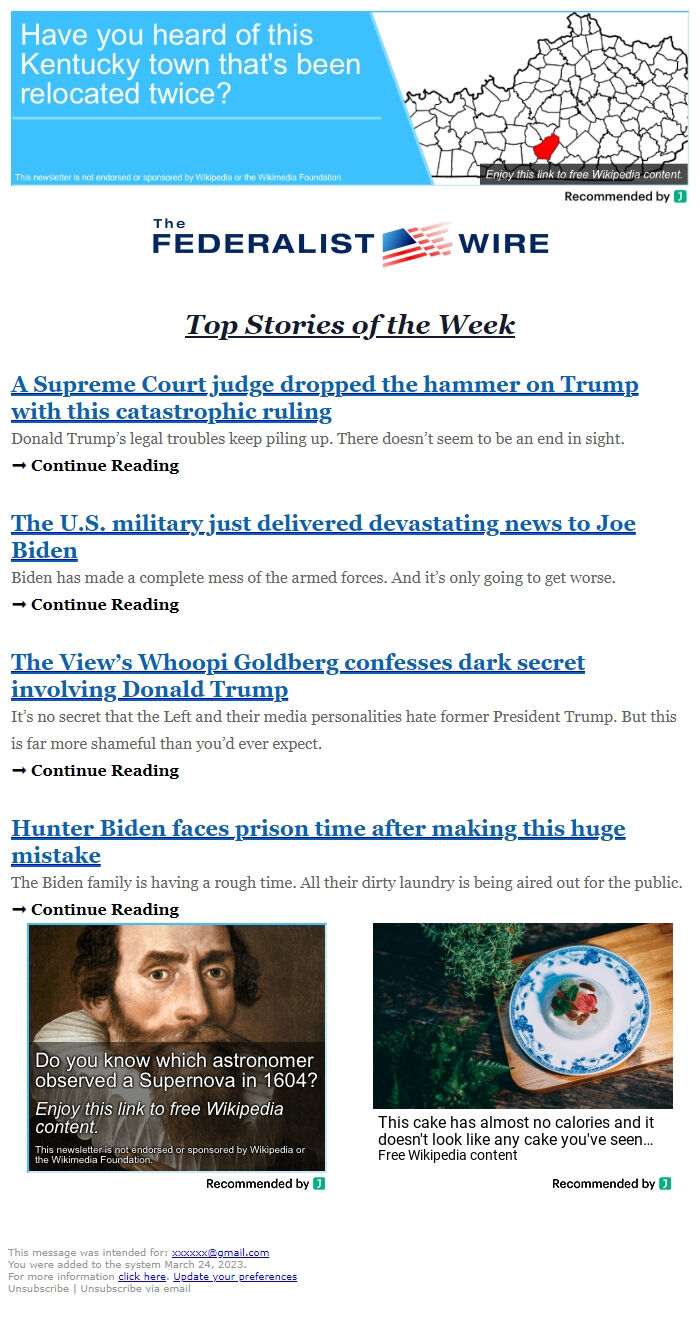Open the low-calorie cake Wikipedia tile
The image size is (700, 1330).
(523, 1043)
